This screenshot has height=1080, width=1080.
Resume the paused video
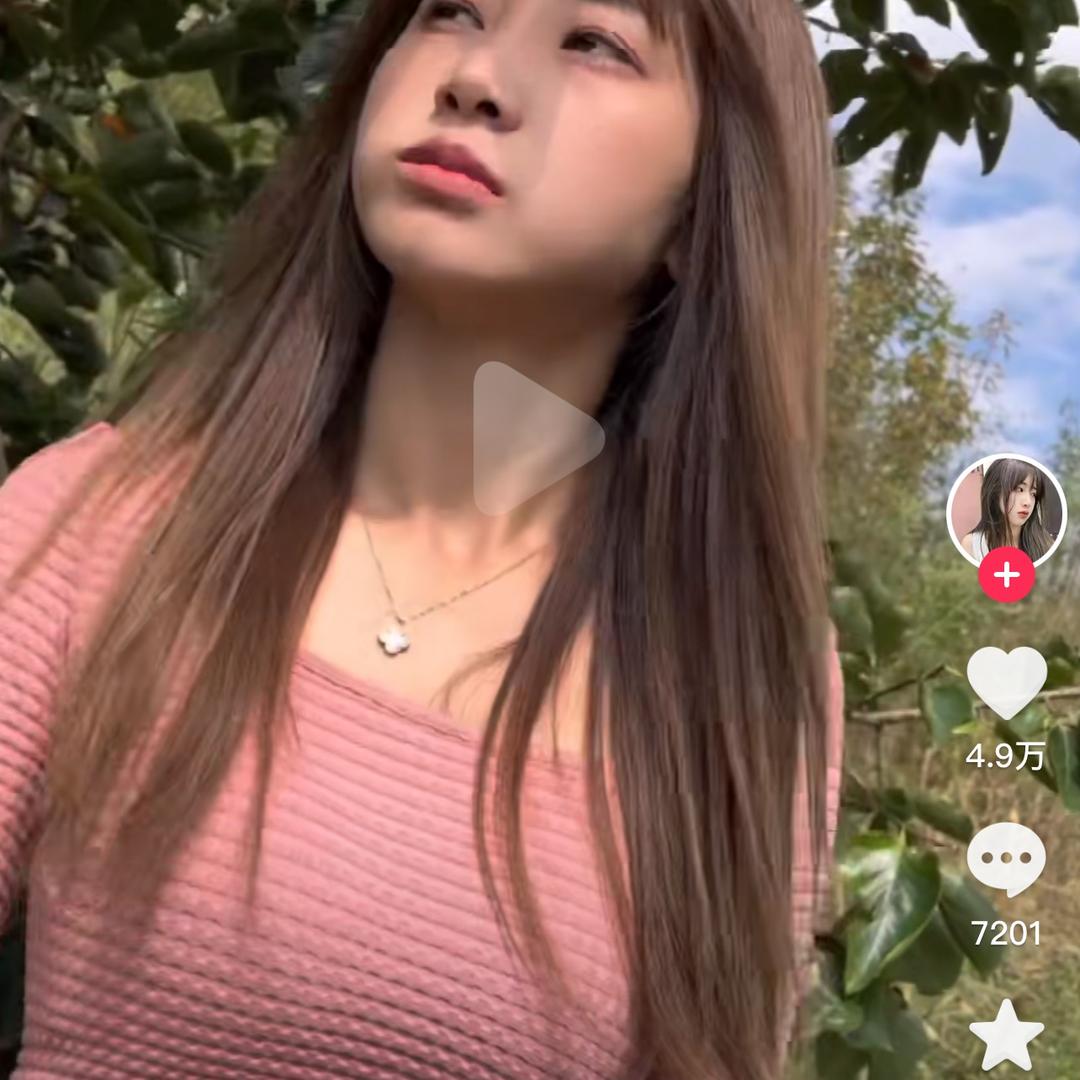click(536, 438)
